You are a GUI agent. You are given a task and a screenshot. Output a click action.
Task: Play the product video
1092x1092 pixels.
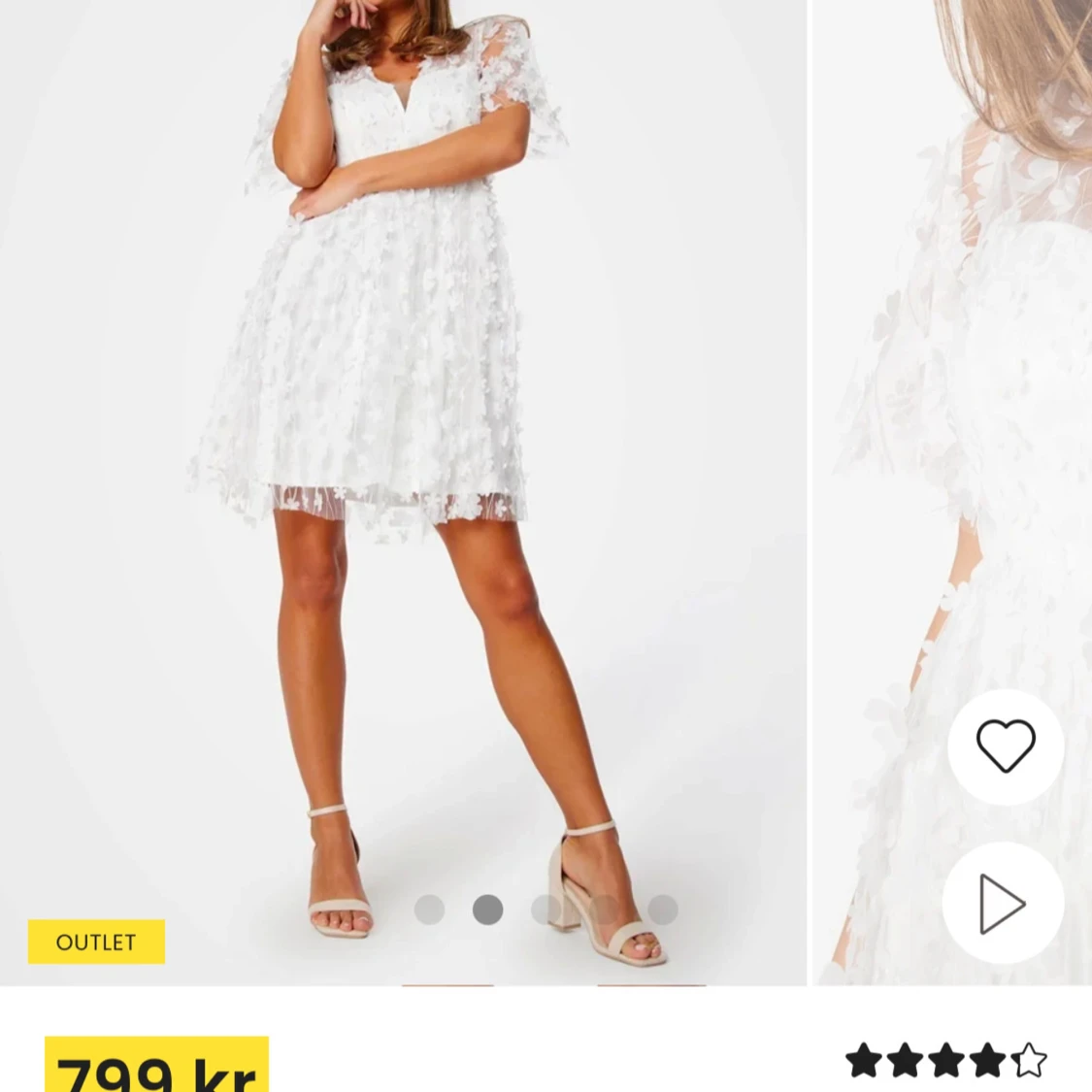(x=1003, y=903)
